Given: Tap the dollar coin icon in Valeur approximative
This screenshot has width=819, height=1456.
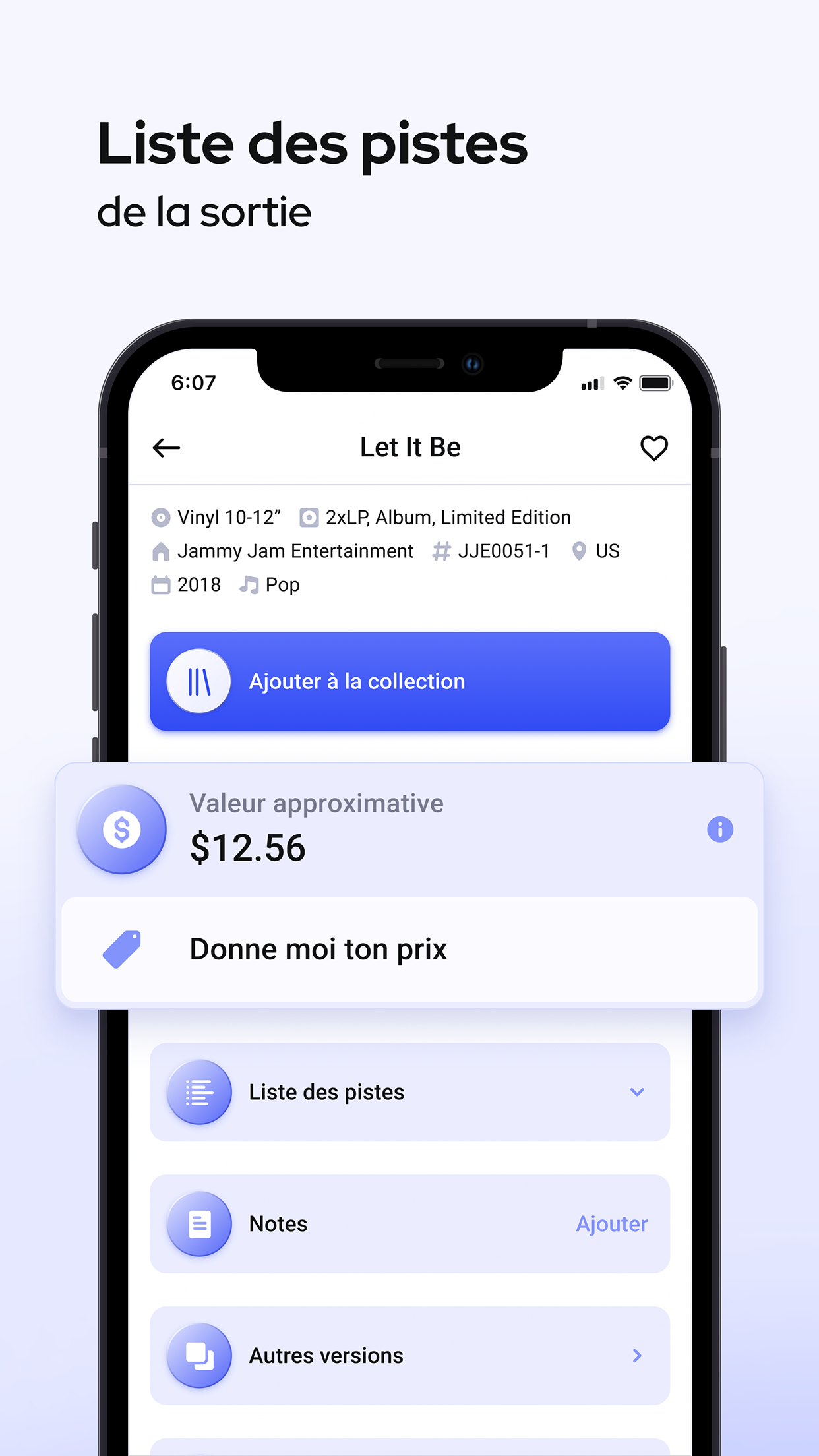Looking at the screenshot, I should (121, 829).
